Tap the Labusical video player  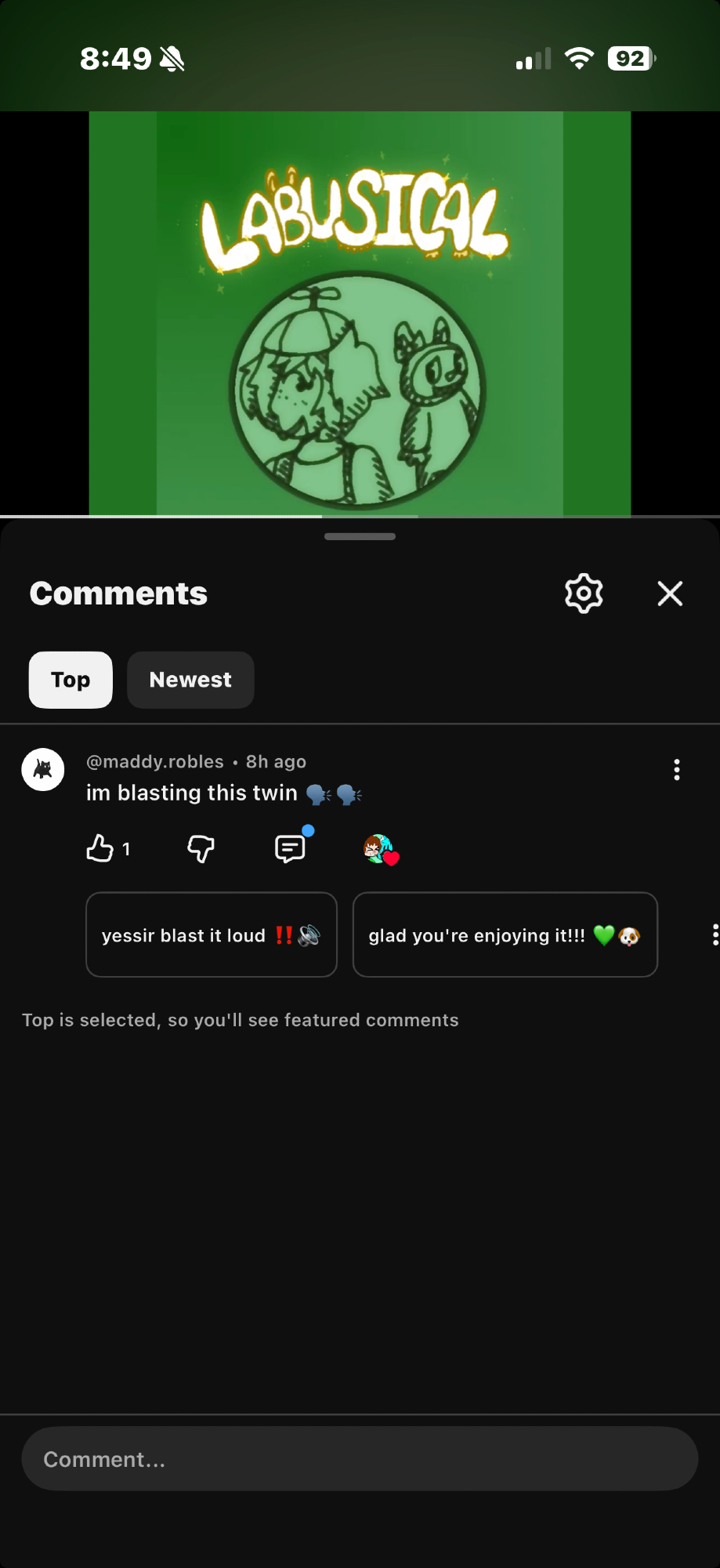point(360,314)
